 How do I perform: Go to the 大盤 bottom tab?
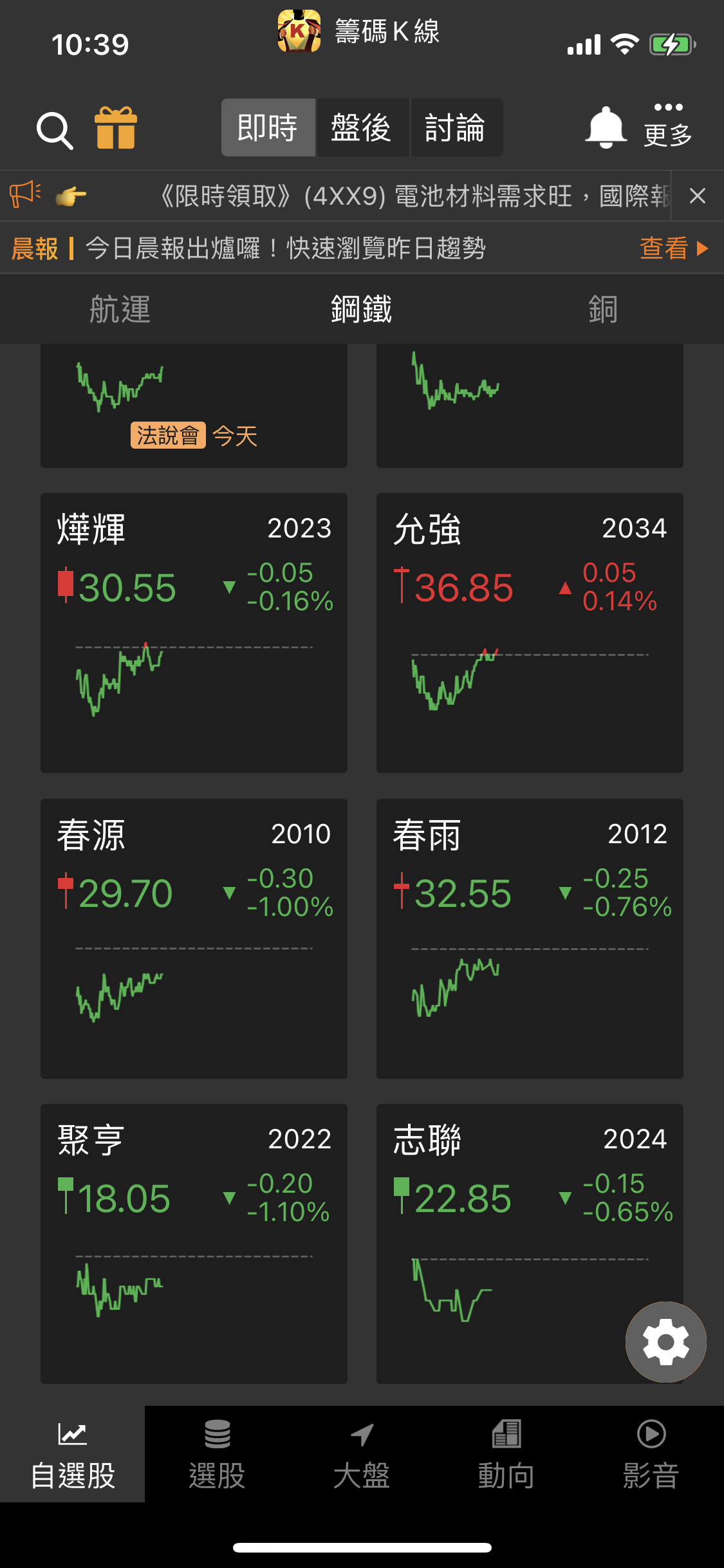click(362, 1454)
